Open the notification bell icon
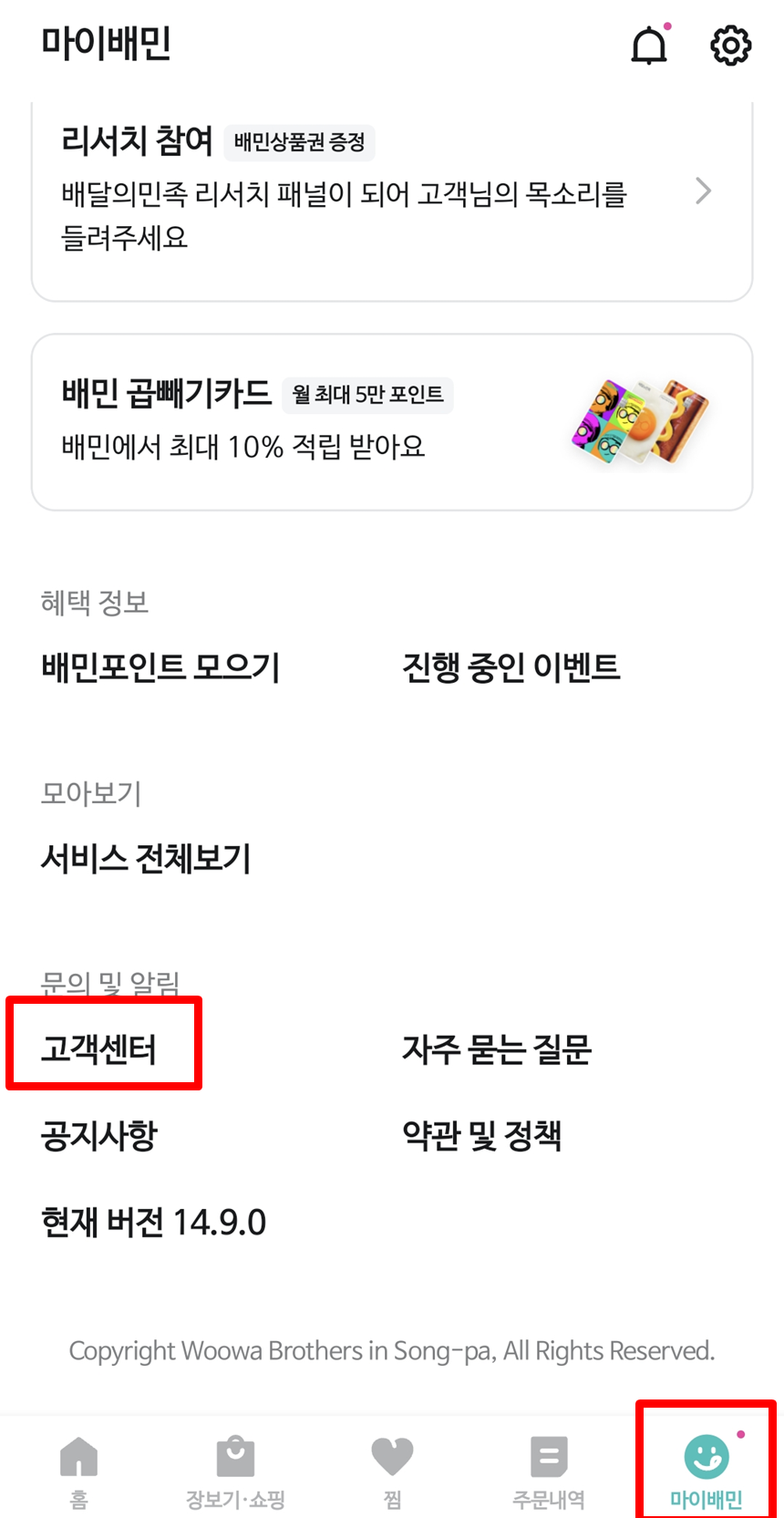This screenshot has width=784, height=1518. click(x=649, y=44)
